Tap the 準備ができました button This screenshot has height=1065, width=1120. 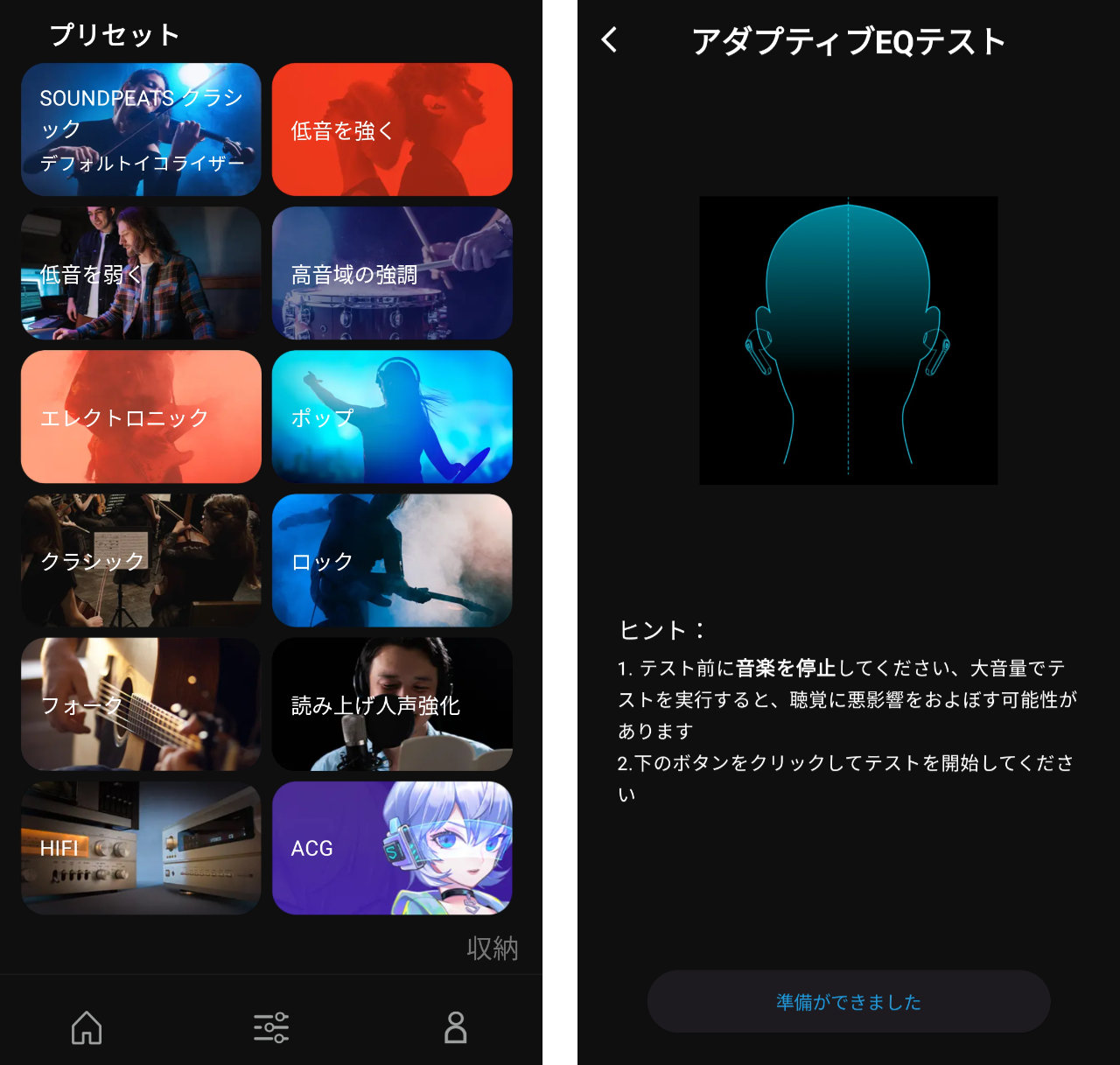click(848, 1002)
